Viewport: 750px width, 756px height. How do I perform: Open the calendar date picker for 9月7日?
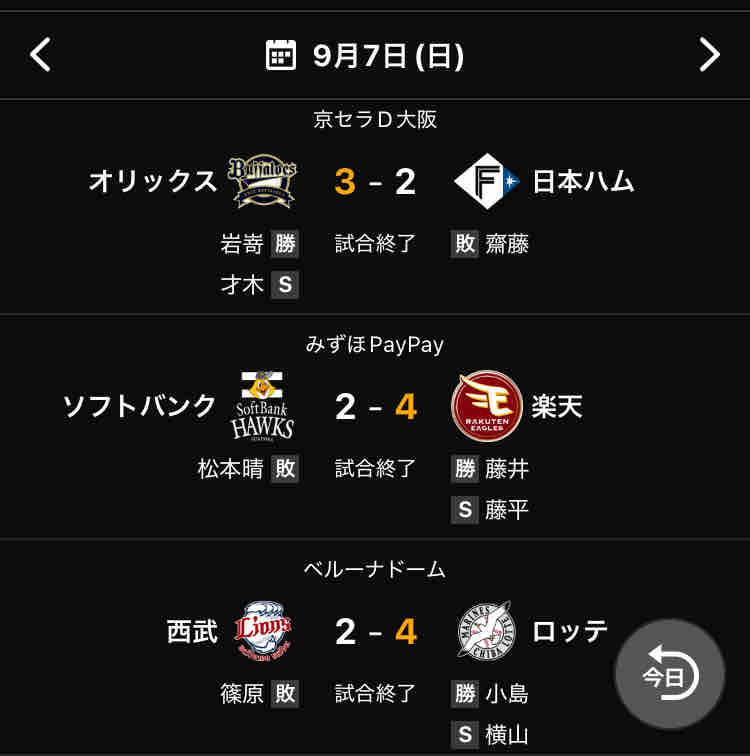[x=365, y=55]
